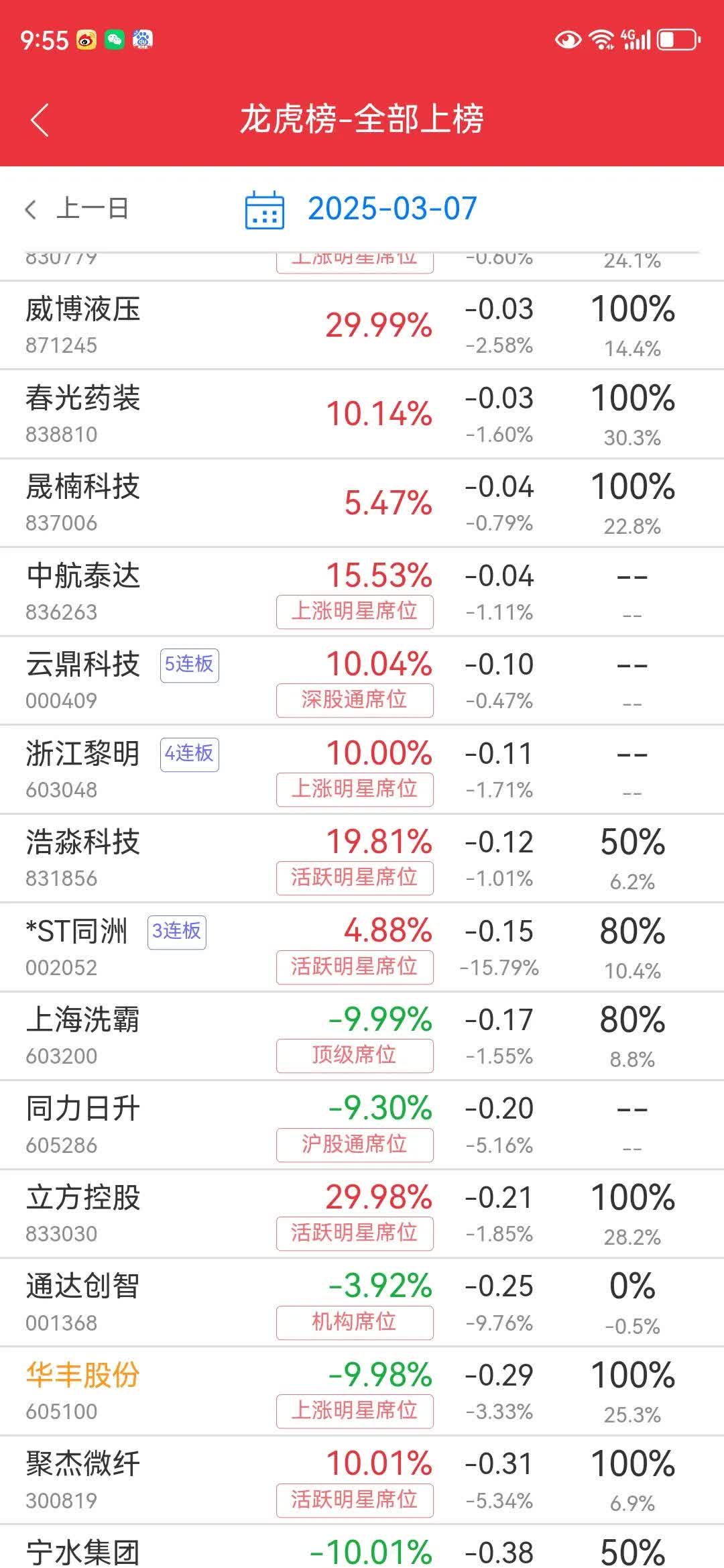Tap the 4连板 badge next to 浙江黎明
724x1568 pixels.
click(190, 754)
